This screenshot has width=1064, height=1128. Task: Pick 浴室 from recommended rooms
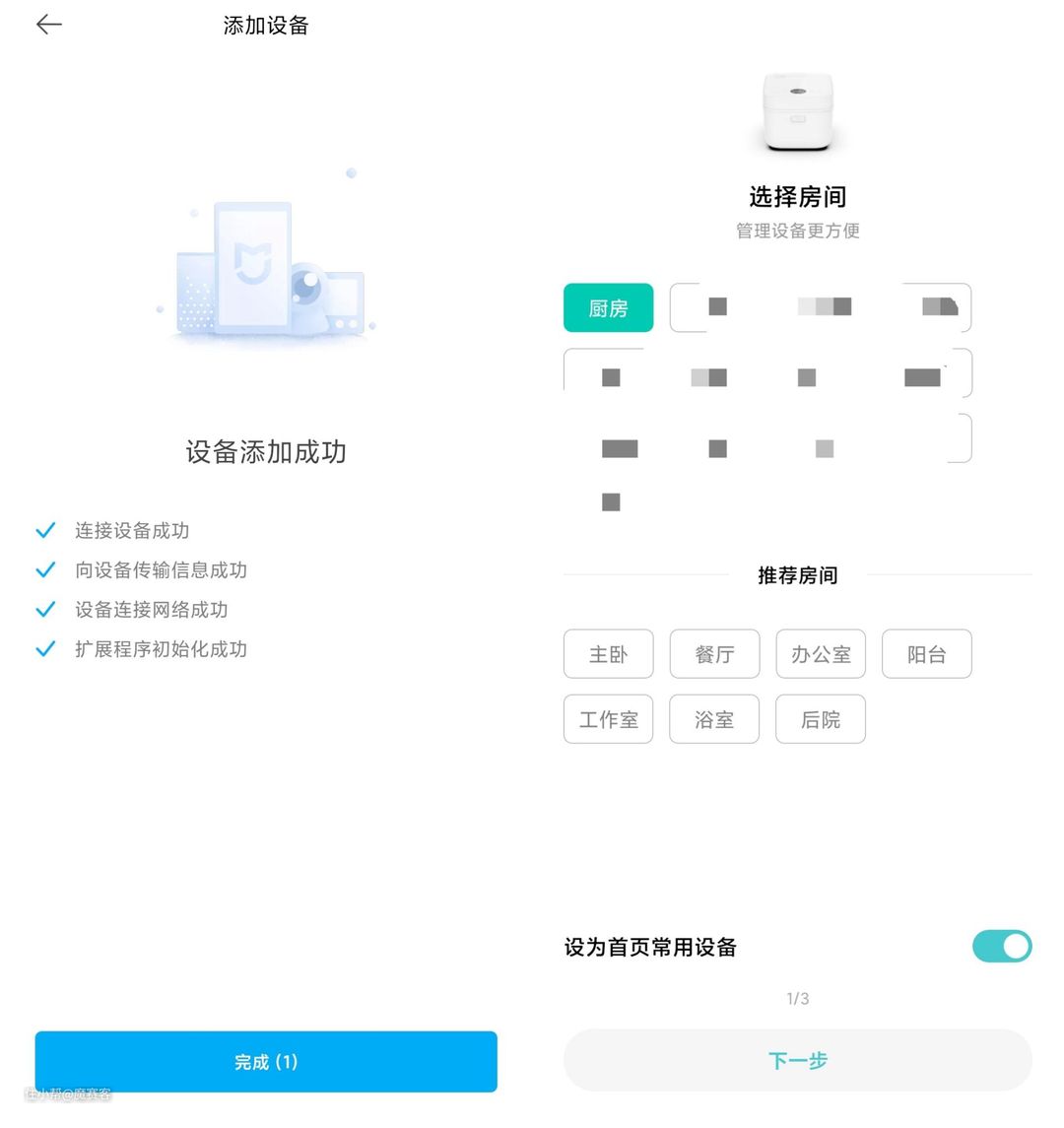tap(714, 719)
